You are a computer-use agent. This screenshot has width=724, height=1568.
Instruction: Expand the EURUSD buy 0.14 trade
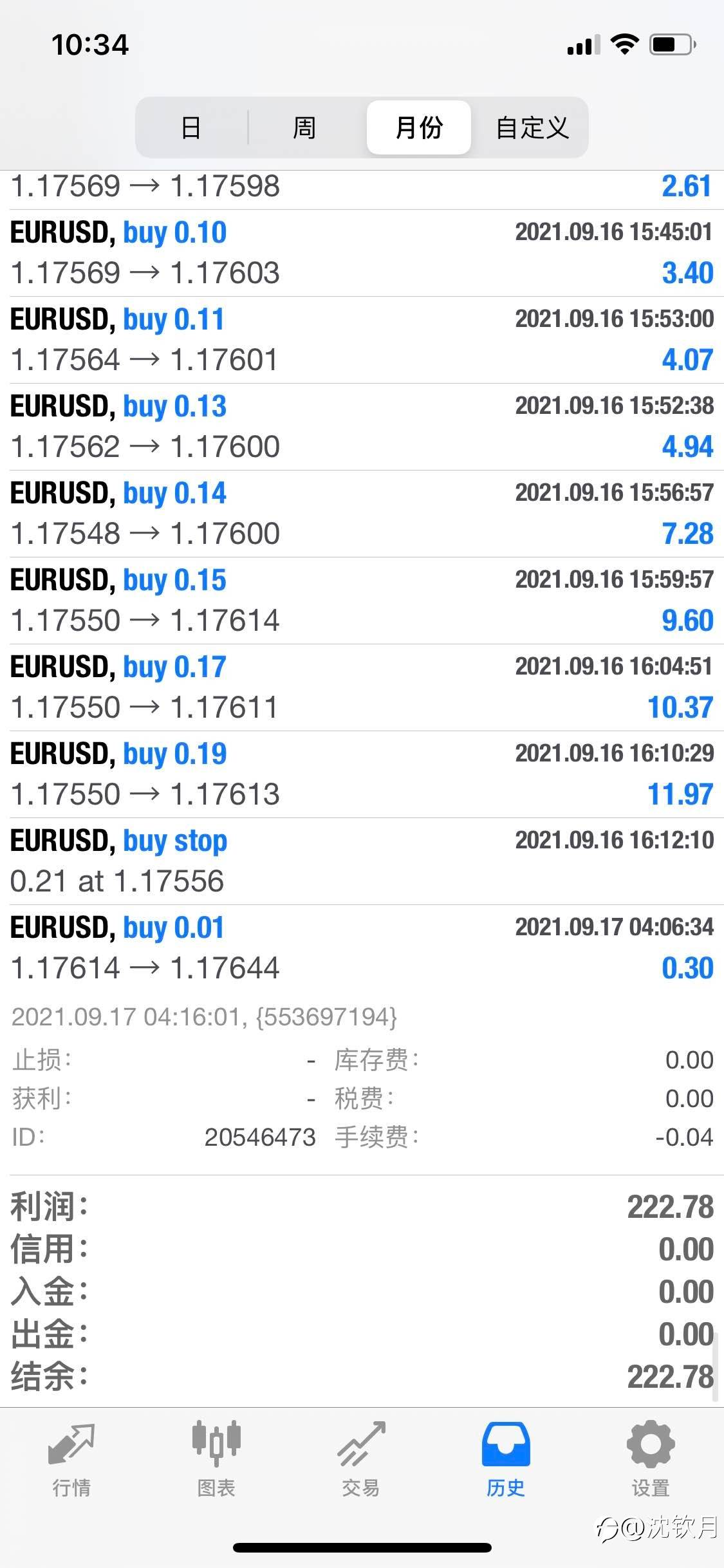point(362,514)
